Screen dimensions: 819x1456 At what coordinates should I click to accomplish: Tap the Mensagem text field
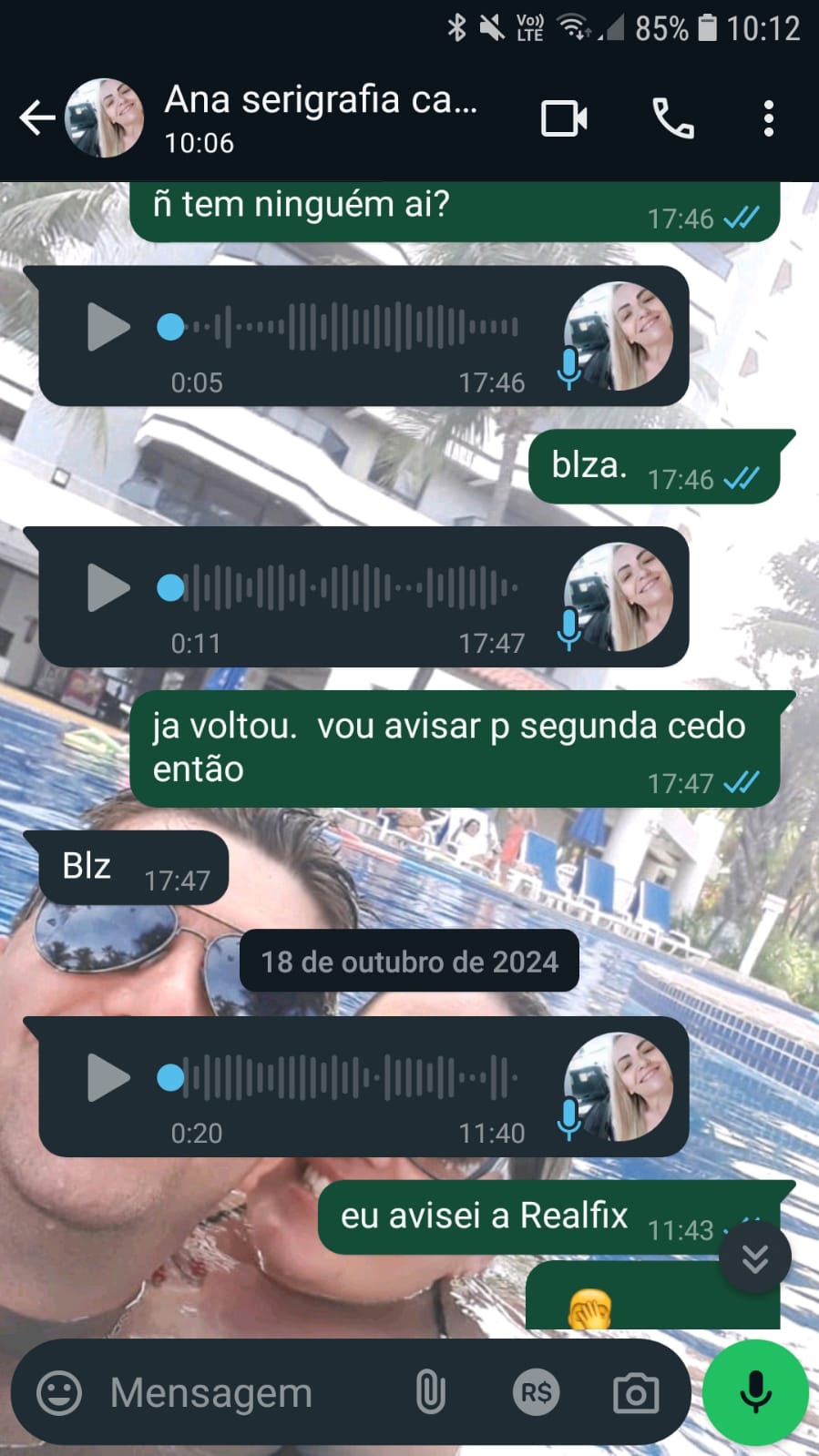246,1393
